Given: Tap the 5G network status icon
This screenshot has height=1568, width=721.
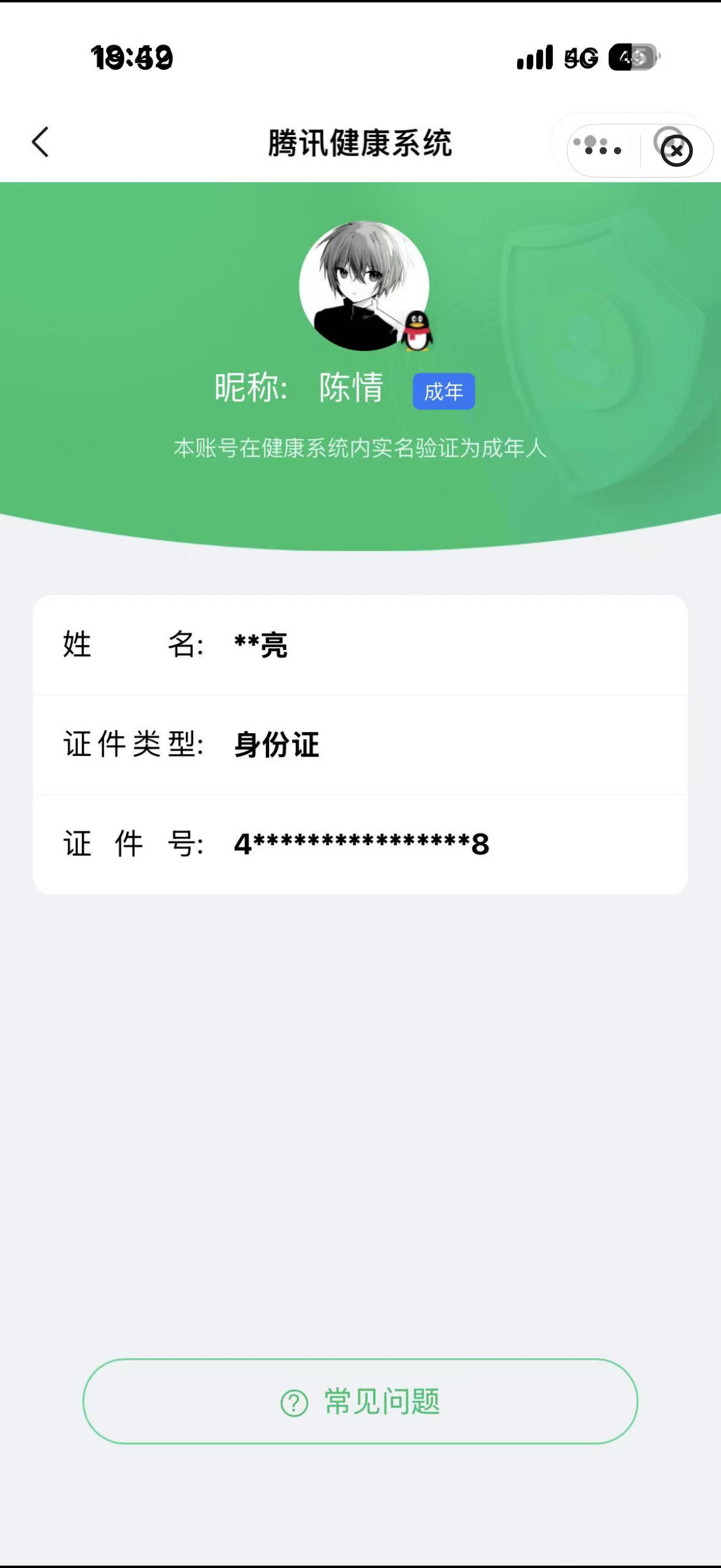Looking at the screenshot, I should pyautogui.click(x=578, y=58).
